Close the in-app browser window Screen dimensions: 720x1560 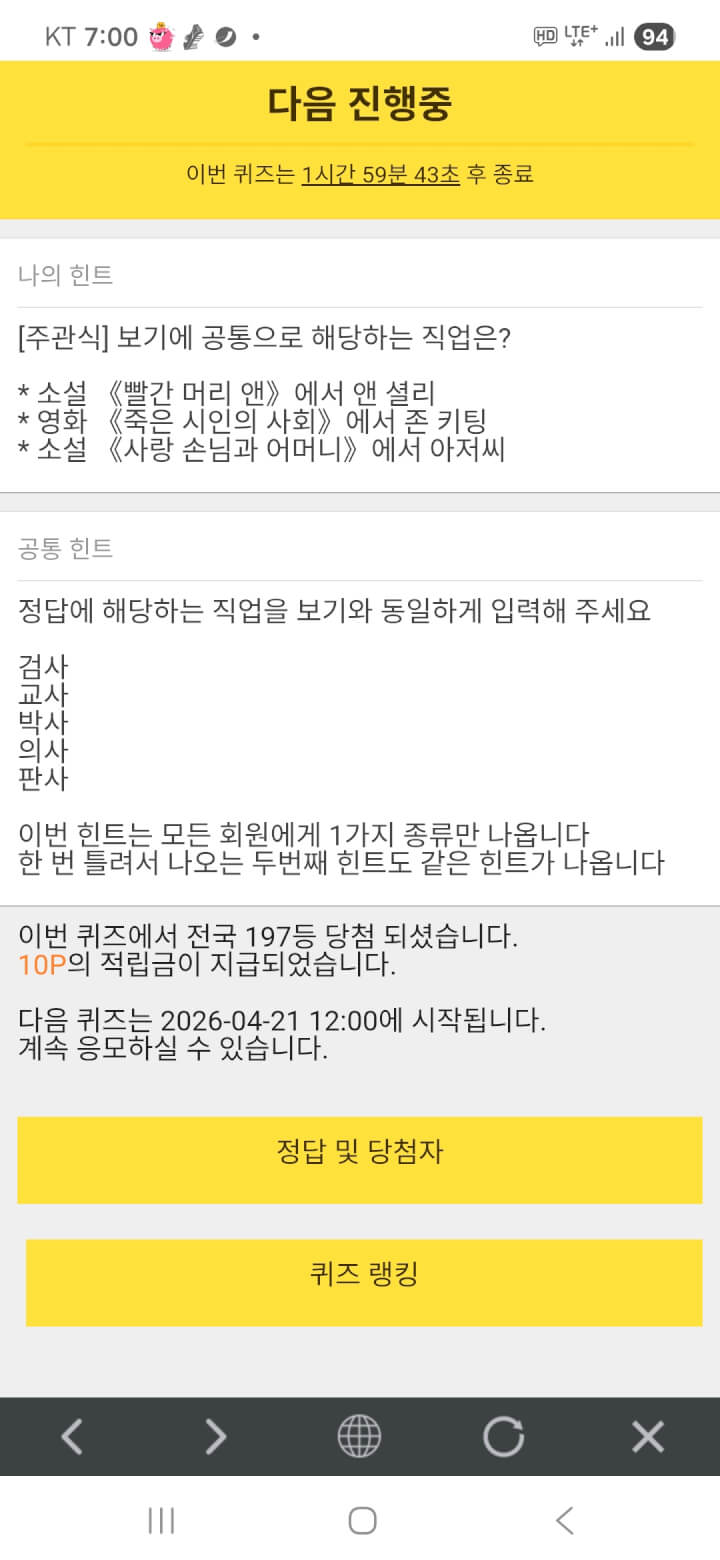click(648, 1437)
